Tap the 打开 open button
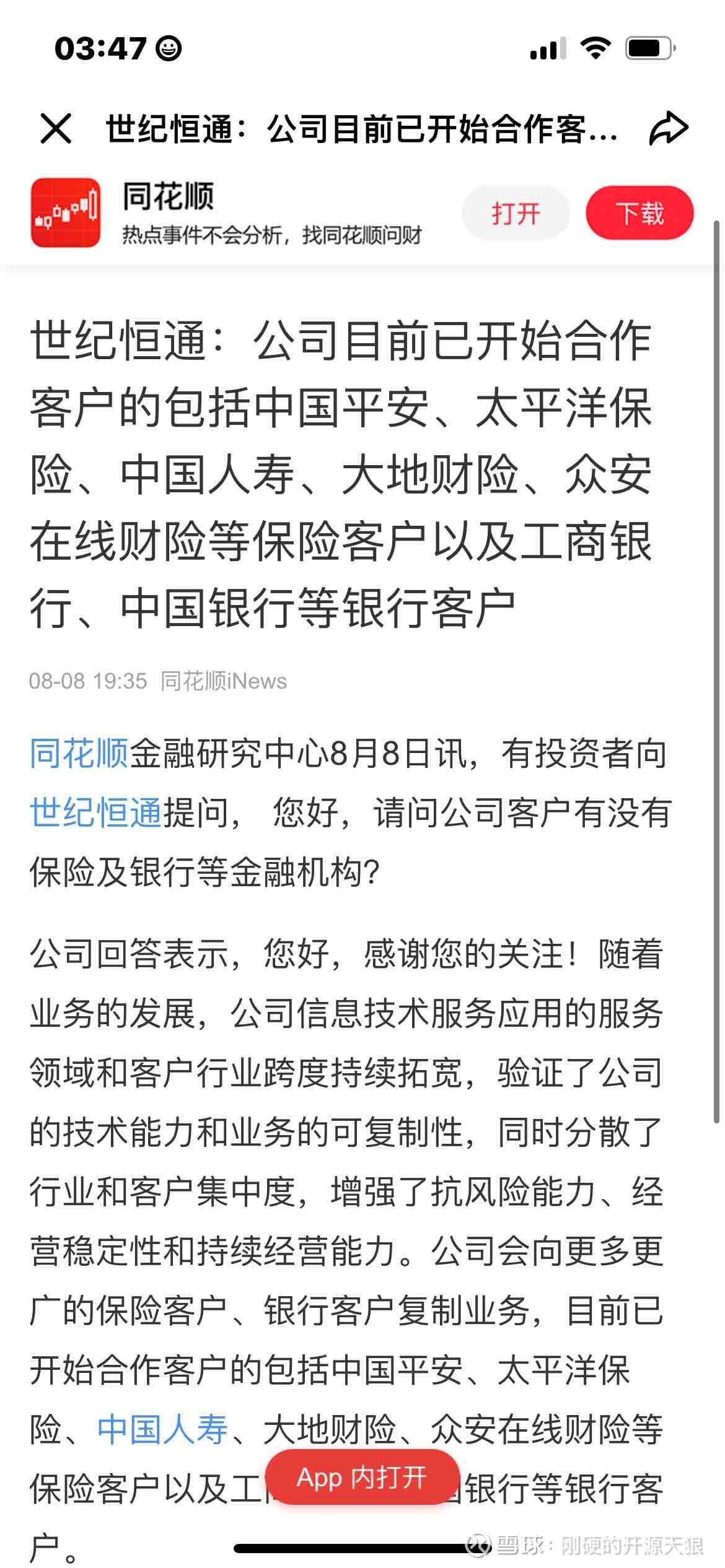 click(x=516, y=212)
